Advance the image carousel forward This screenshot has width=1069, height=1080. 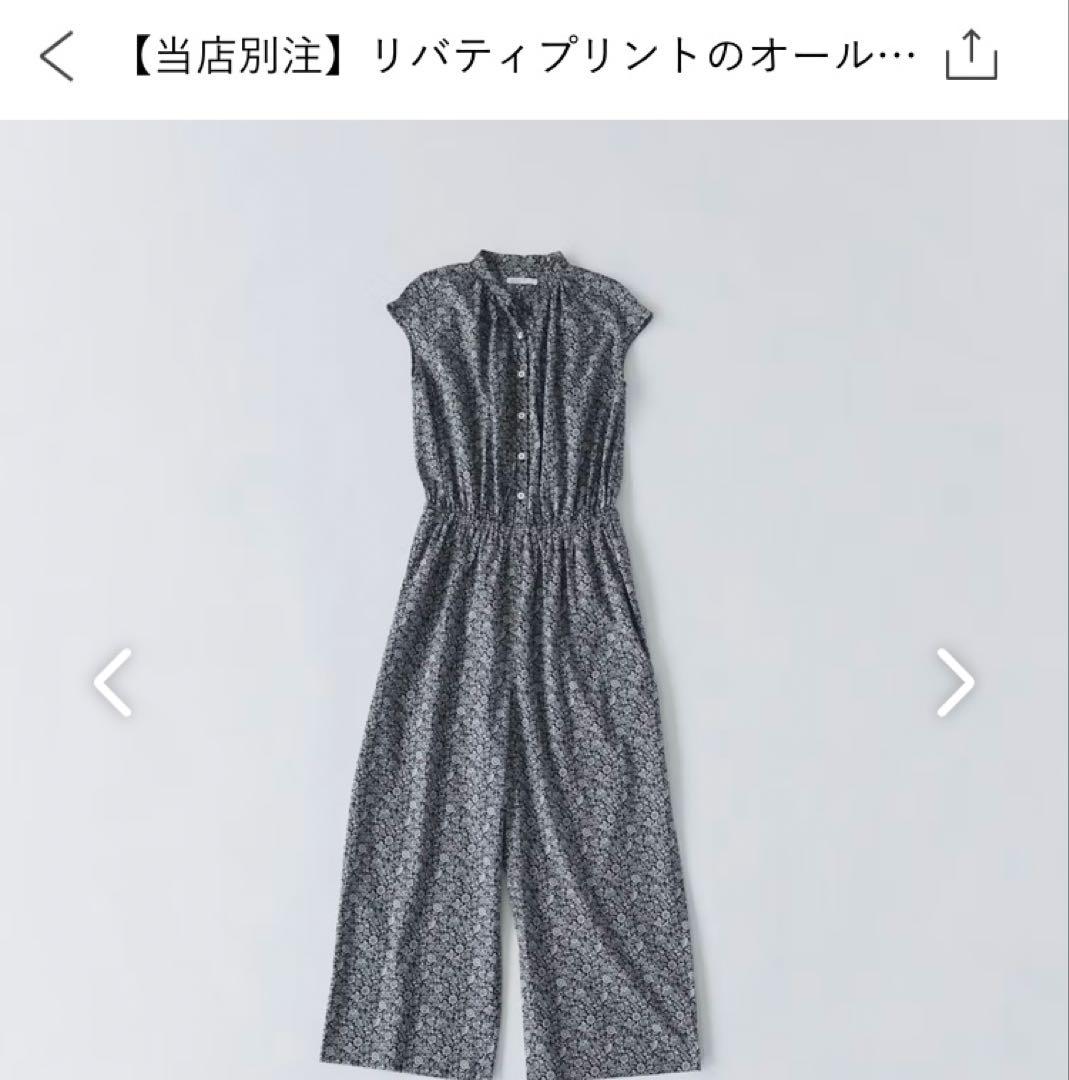click(956, 681)
